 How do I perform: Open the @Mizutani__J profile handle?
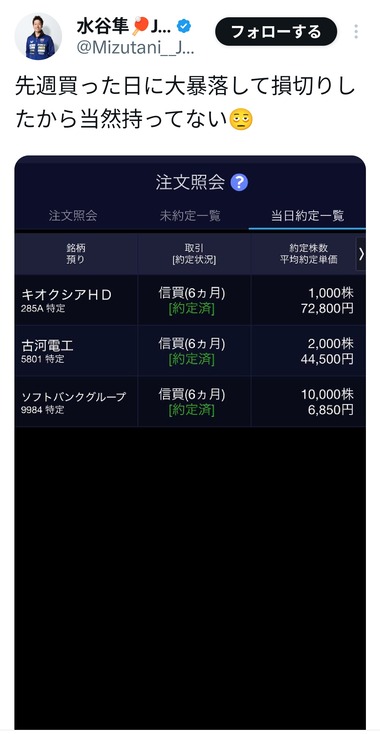pos(135,49)
